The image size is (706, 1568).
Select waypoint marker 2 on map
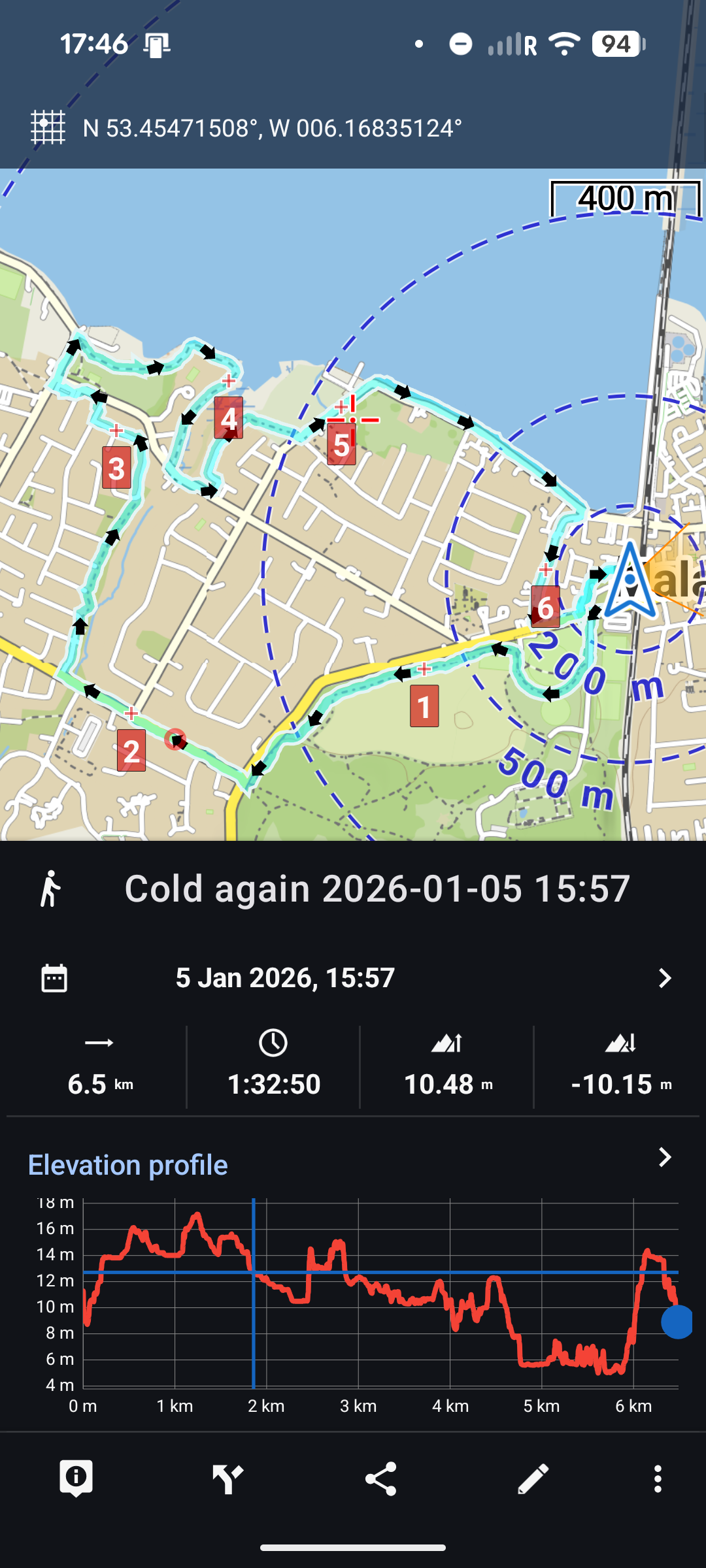(x=131, y=751)
